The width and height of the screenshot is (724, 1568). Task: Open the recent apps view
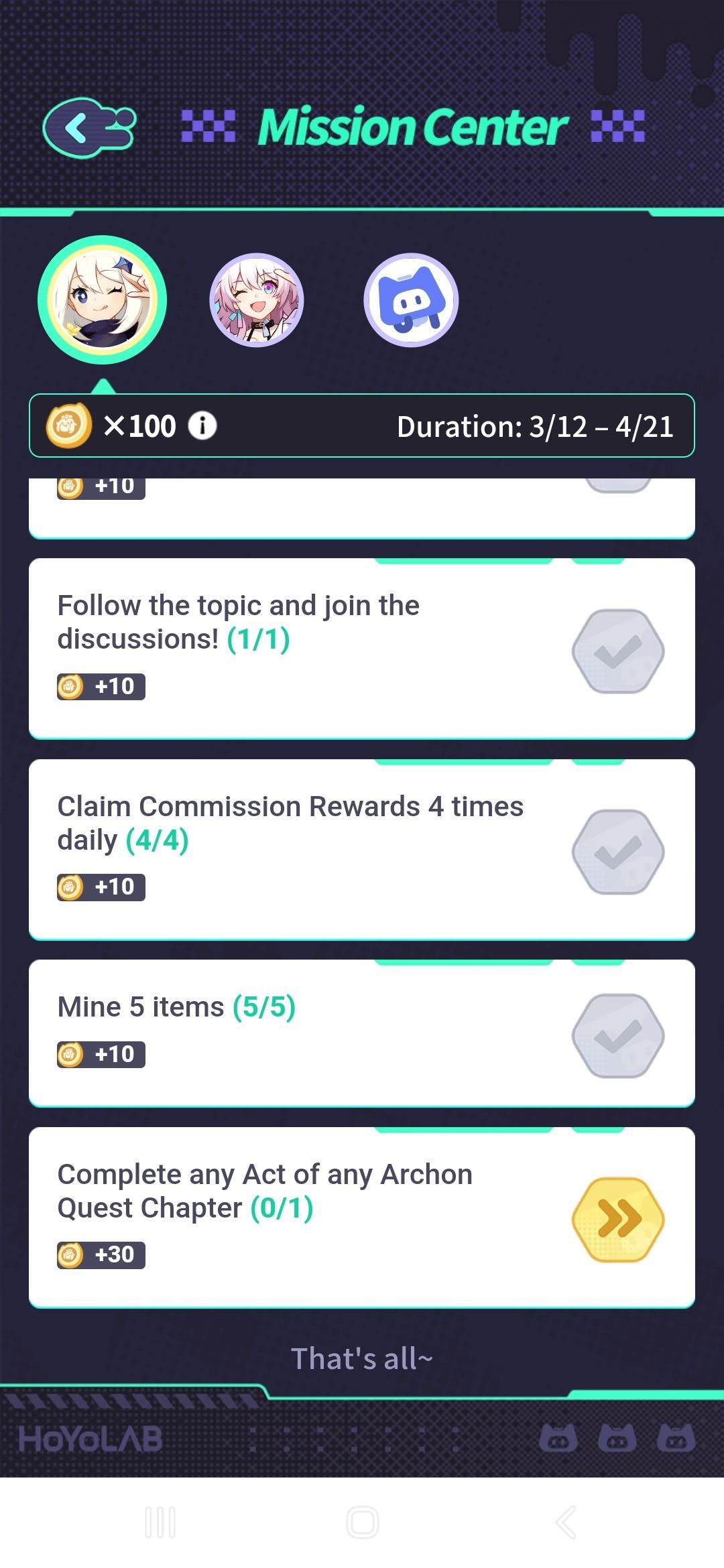160,1522
